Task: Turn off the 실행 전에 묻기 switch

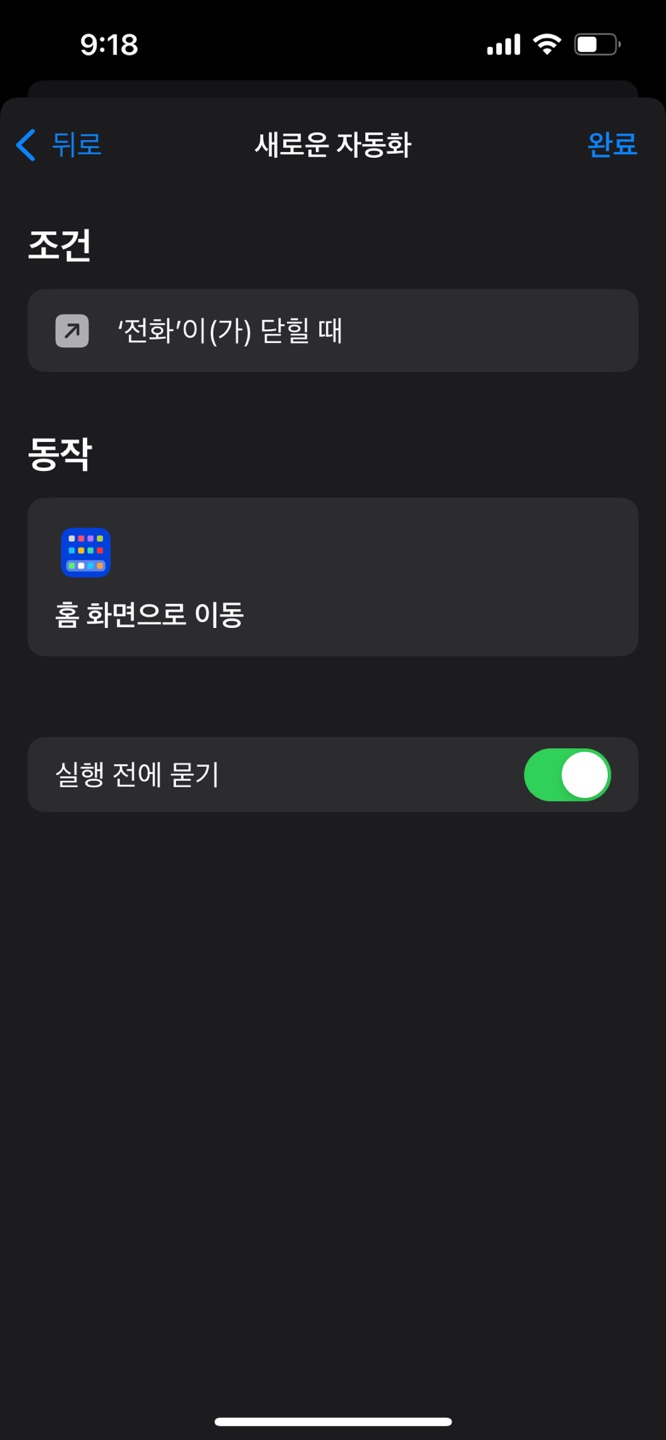Action: [x=567, y=775]
